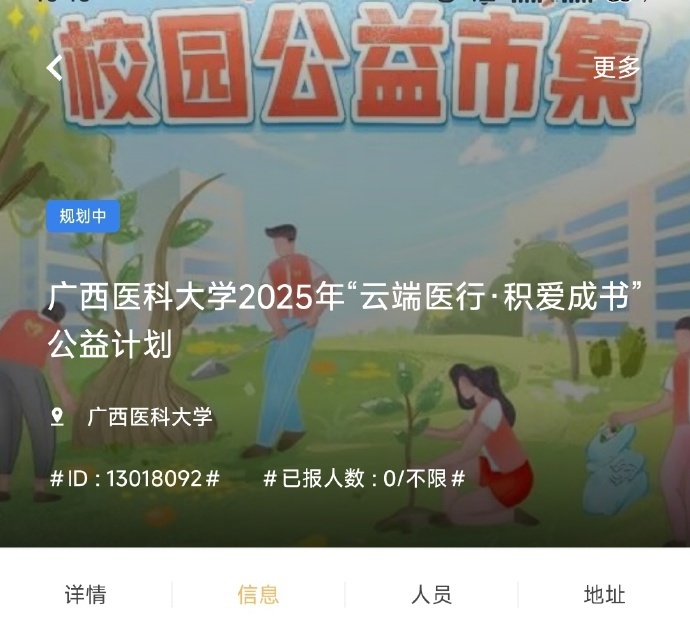Image resolution: width=690 pixels, height=632 pixels.
Task: Open the 人员 tab
Action: (x=431, y=595)
